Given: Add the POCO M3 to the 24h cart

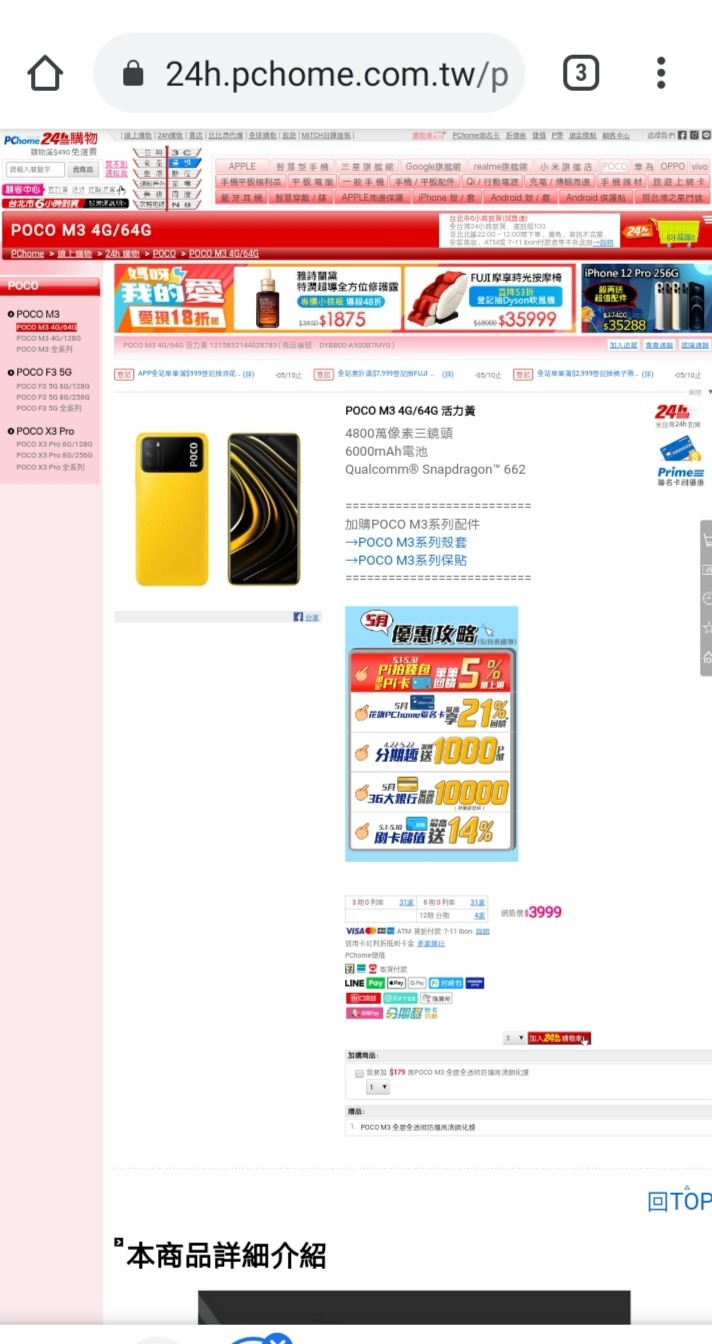Looking at the screenshot, I should (560, 1038).
